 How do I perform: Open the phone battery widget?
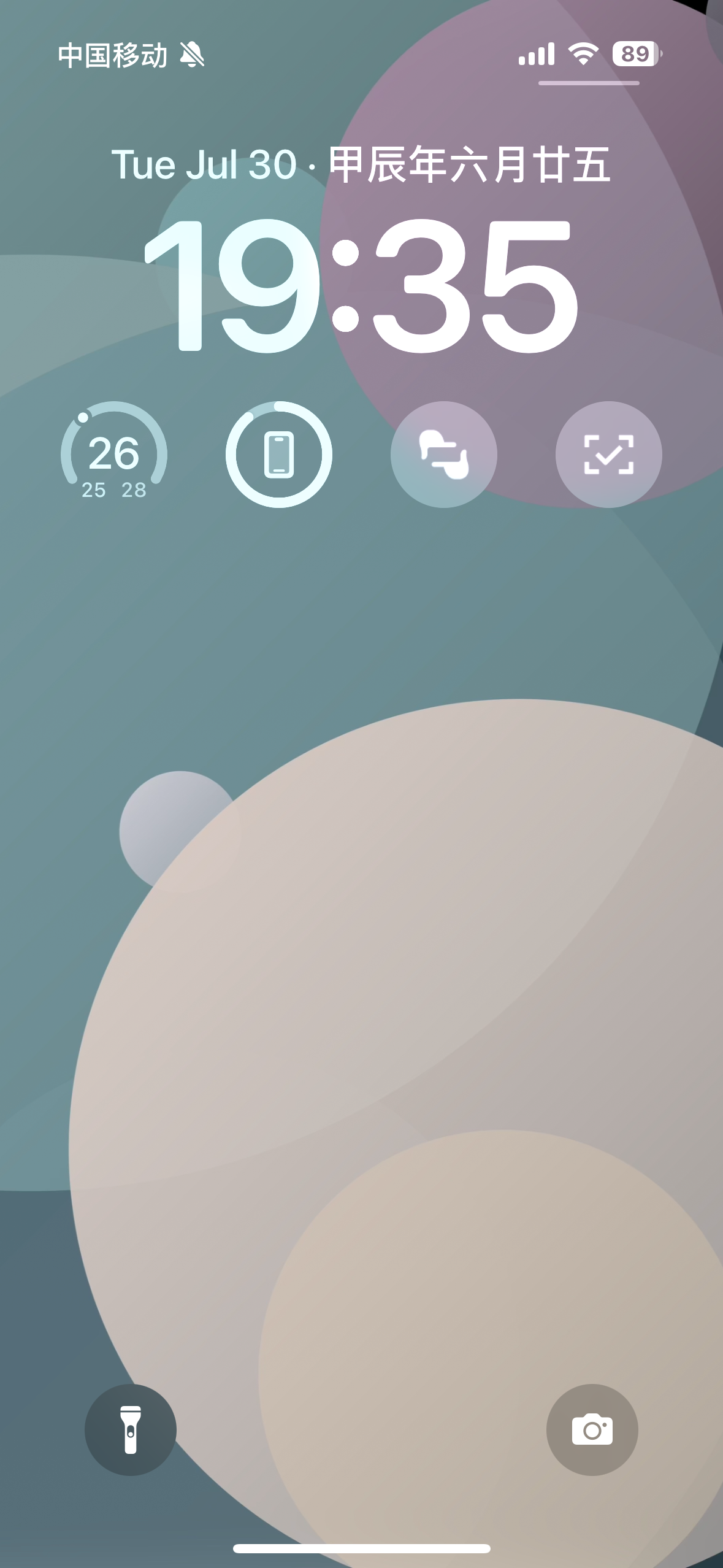point(279,454)
